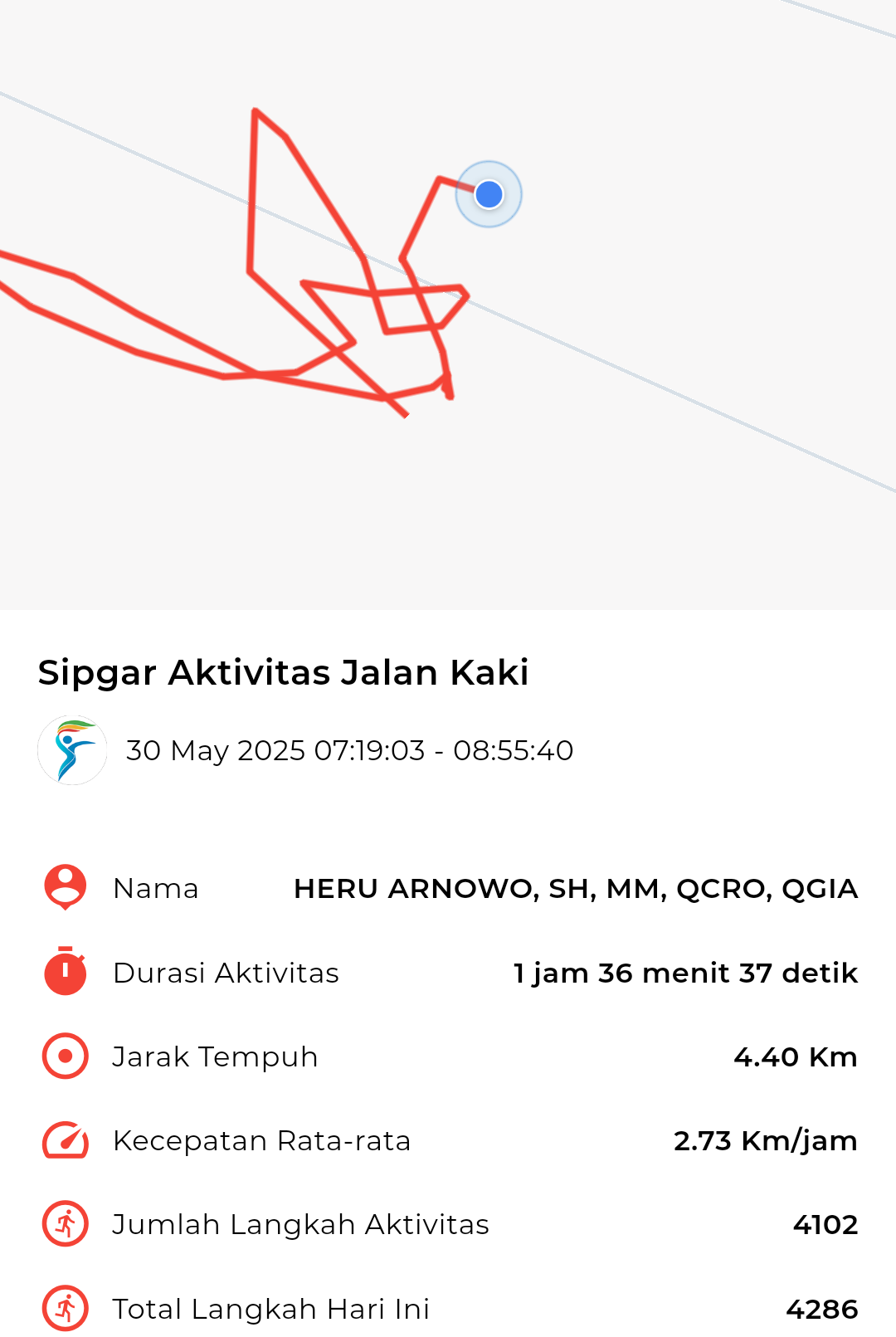The image size is (896, 1337).
Task: Tap the average speed value 2.73 Km/jam
Action: coord(763,1140)
